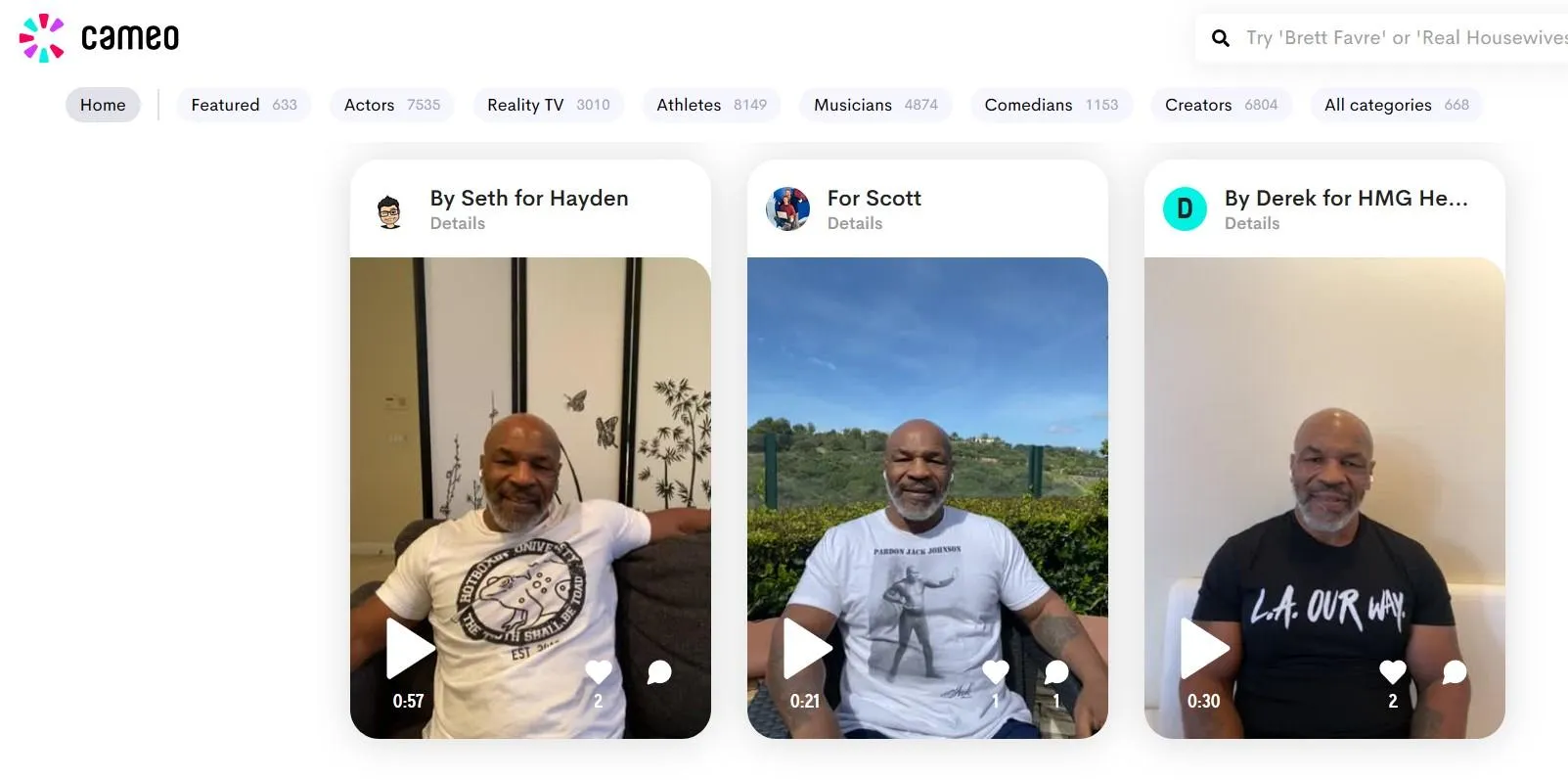Open Details of the For Scott video
The width and height of the screenshot is (1568, 780).
[x=855, y=223]
